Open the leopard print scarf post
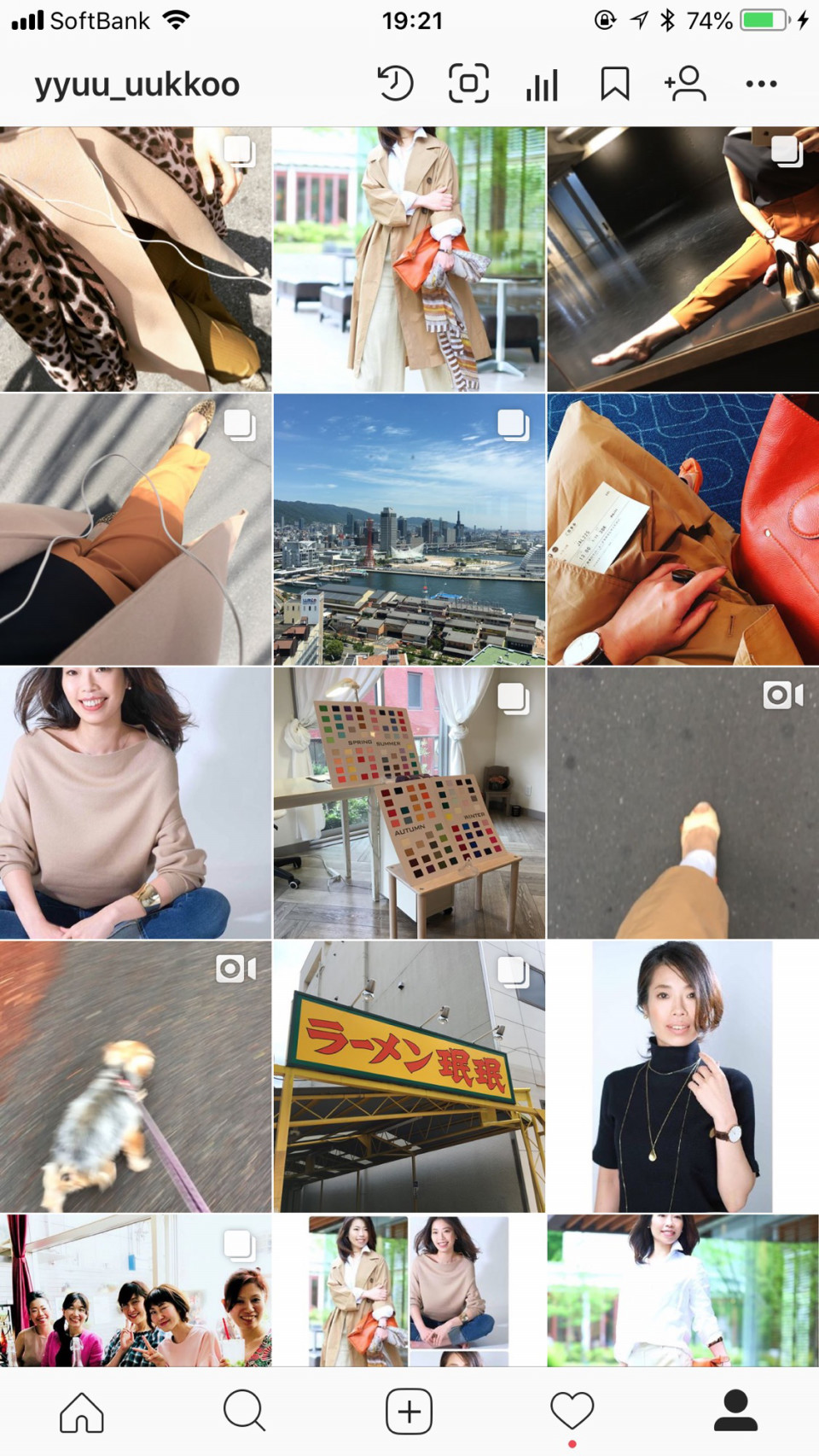Viewport: 819px width, 1456px height. click(x=136, y=259)
